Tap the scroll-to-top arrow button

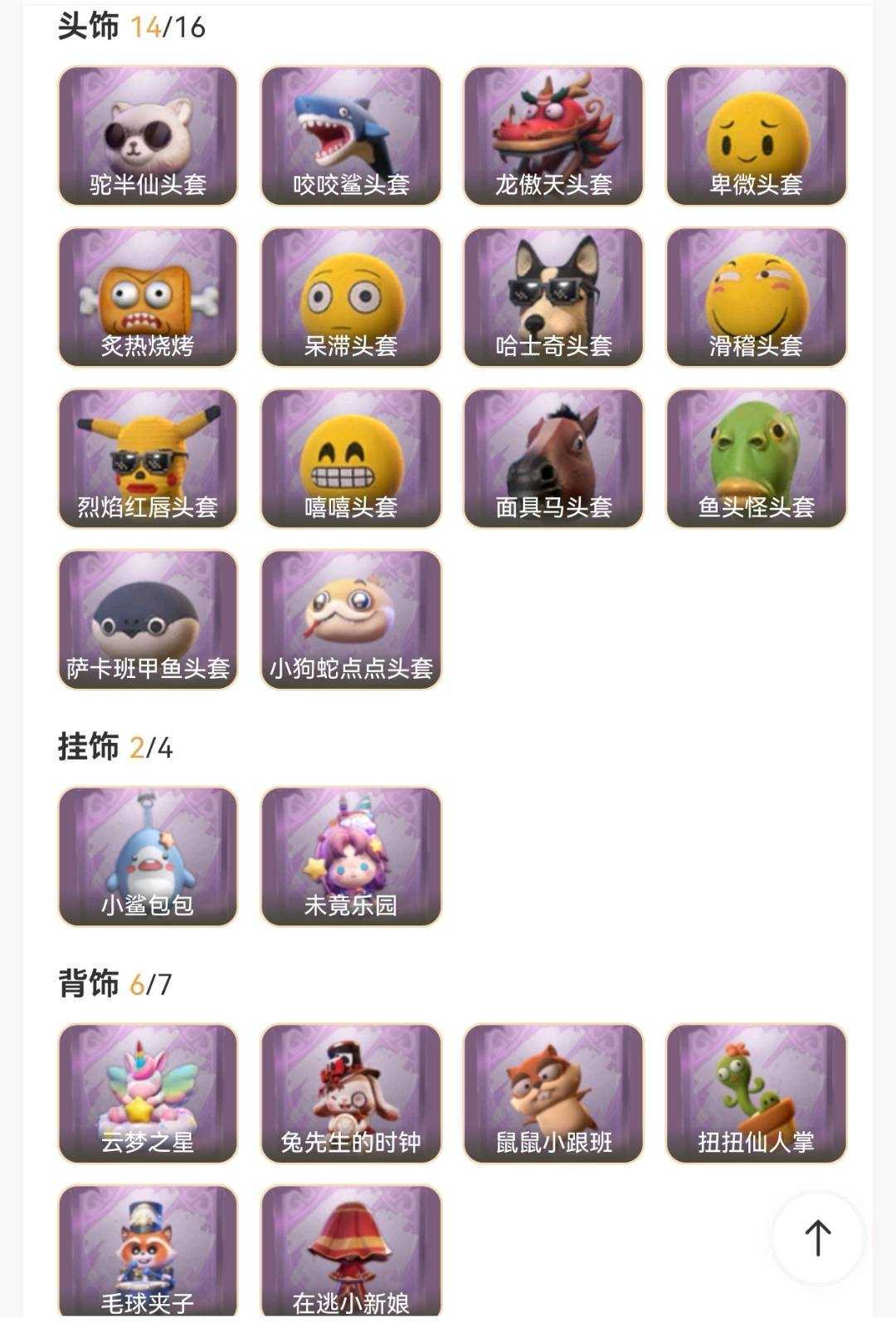(818, 1237)
